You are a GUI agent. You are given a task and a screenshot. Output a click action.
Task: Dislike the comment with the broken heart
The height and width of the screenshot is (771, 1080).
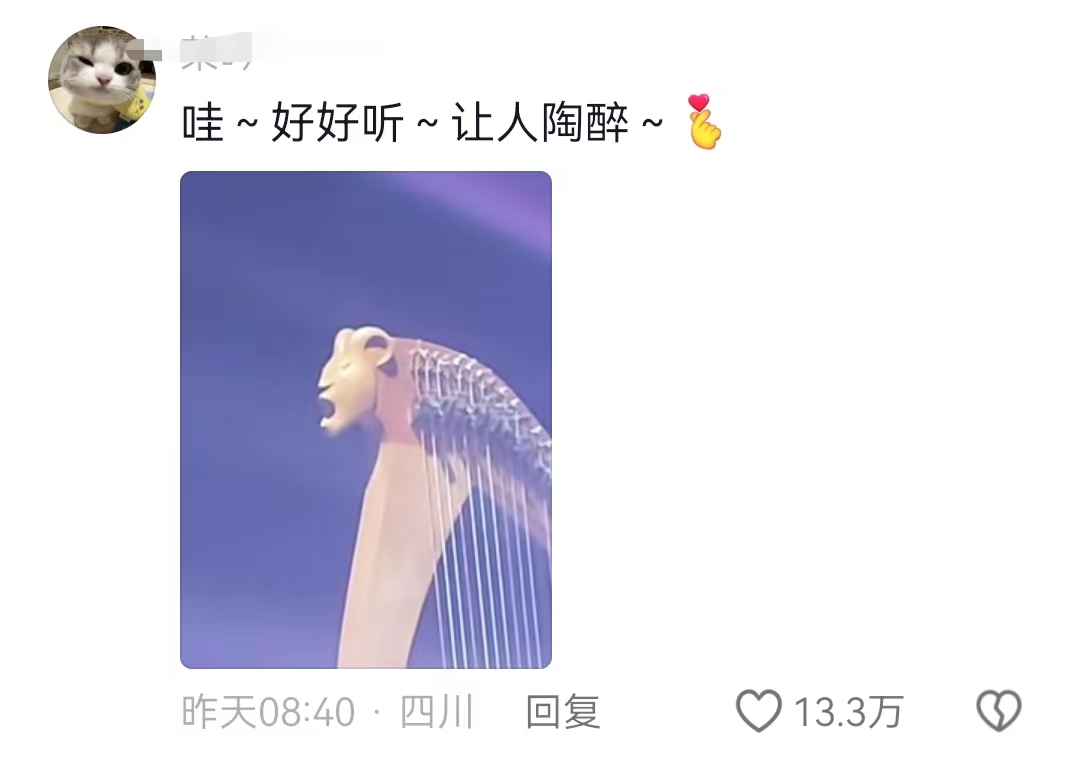click(x=998, y=712)
